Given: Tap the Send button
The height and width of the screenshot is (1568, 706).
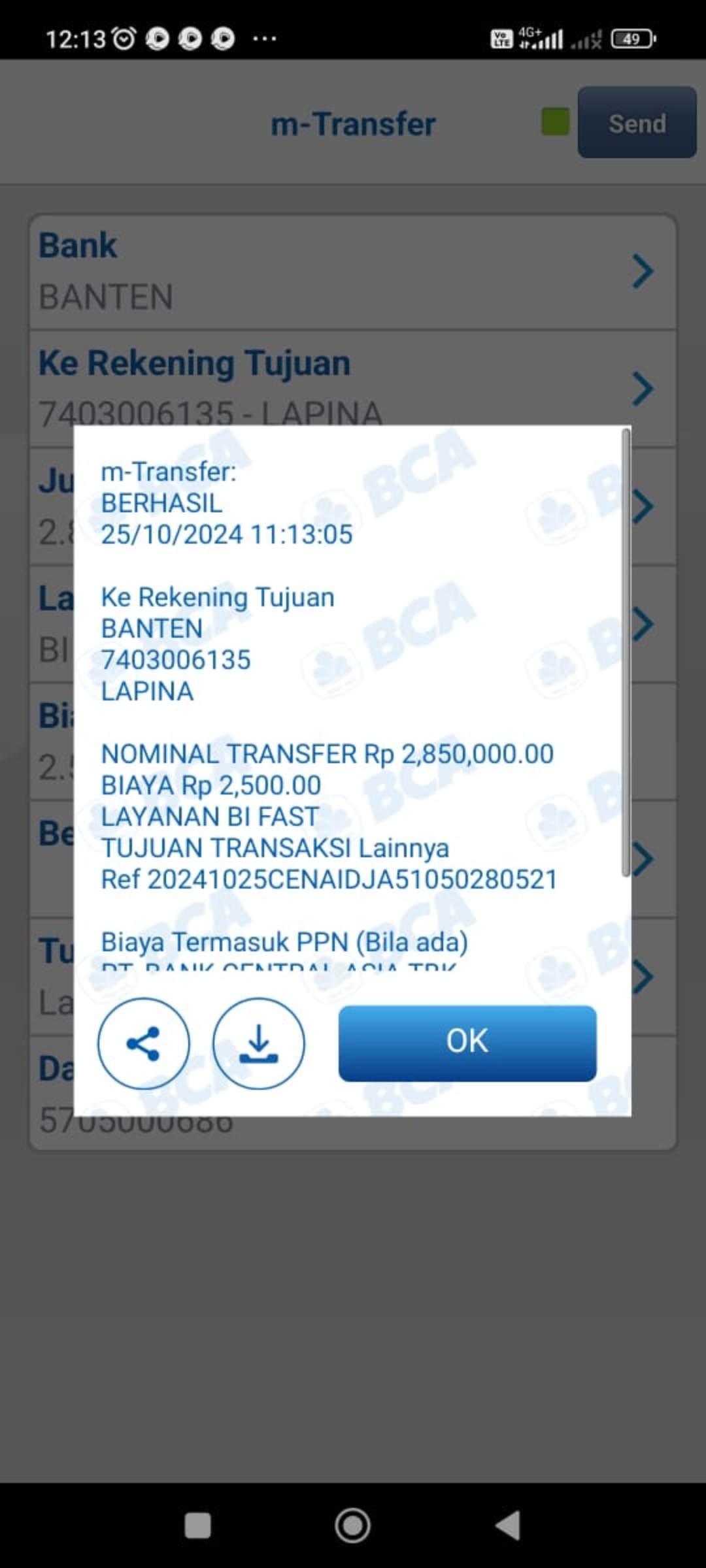Looking at the screenshot, I should pyautogui.click(x=637, y=123).
